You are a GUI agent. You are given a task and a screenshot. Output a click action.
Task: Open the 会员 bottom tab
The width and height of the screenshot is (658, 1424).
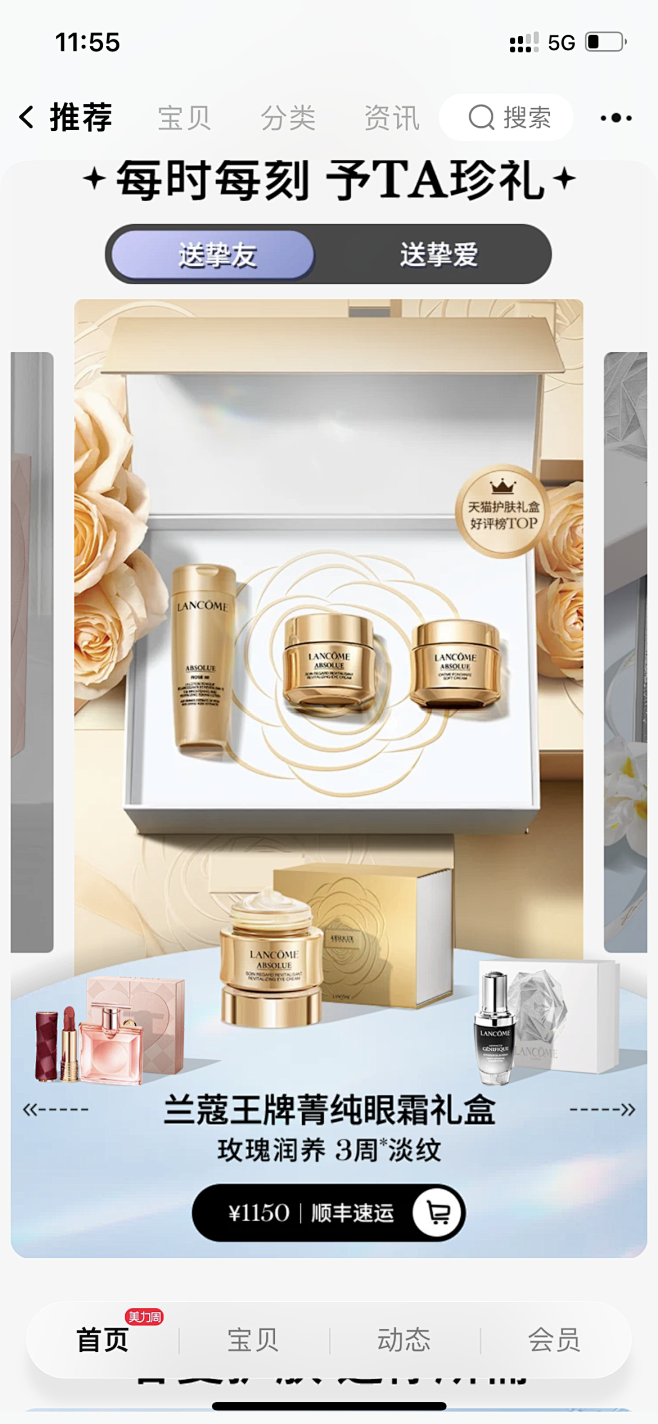click(x=554, y=1340)
